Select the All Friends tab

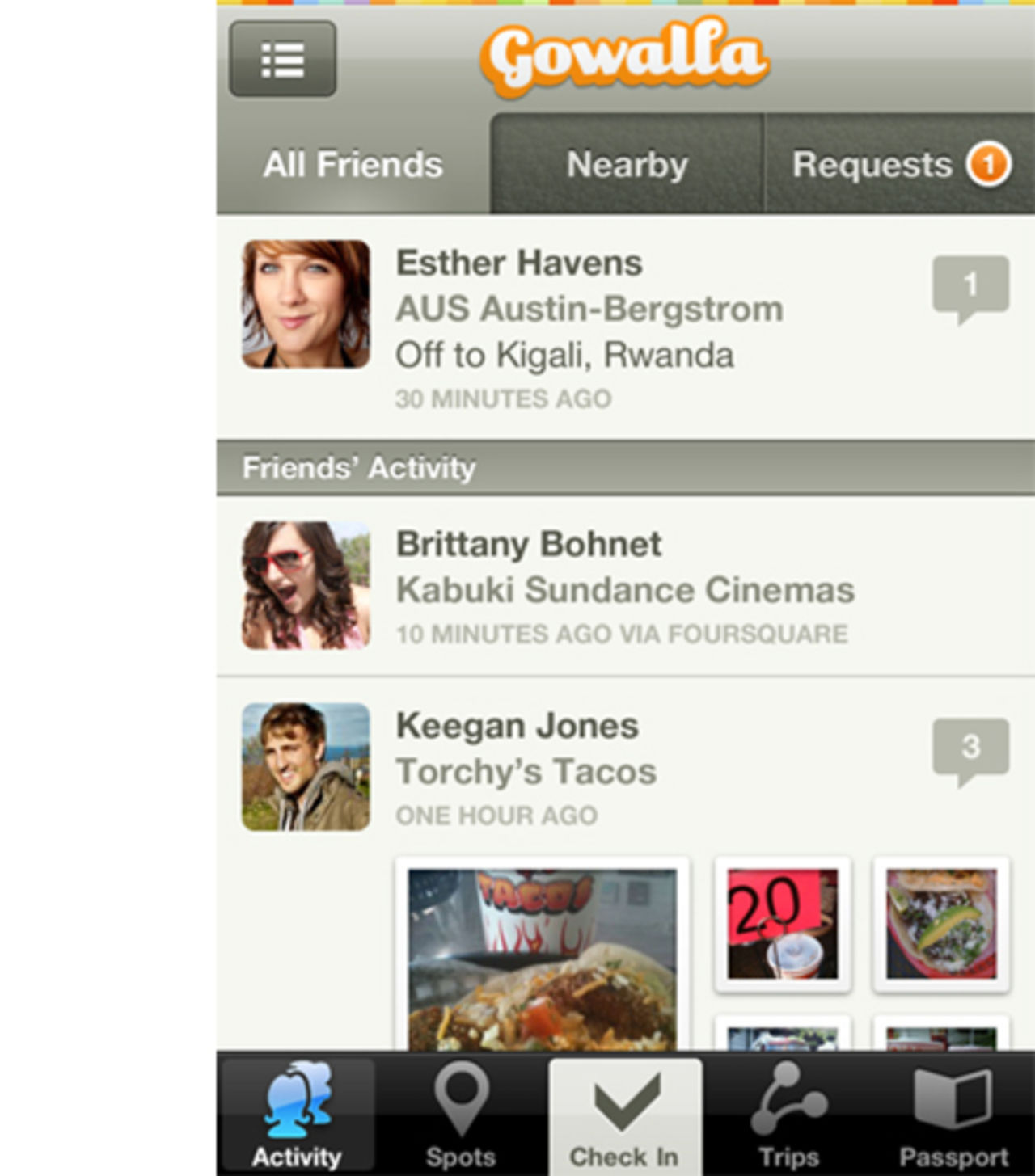pyautogui.click(x=353, y=164)
